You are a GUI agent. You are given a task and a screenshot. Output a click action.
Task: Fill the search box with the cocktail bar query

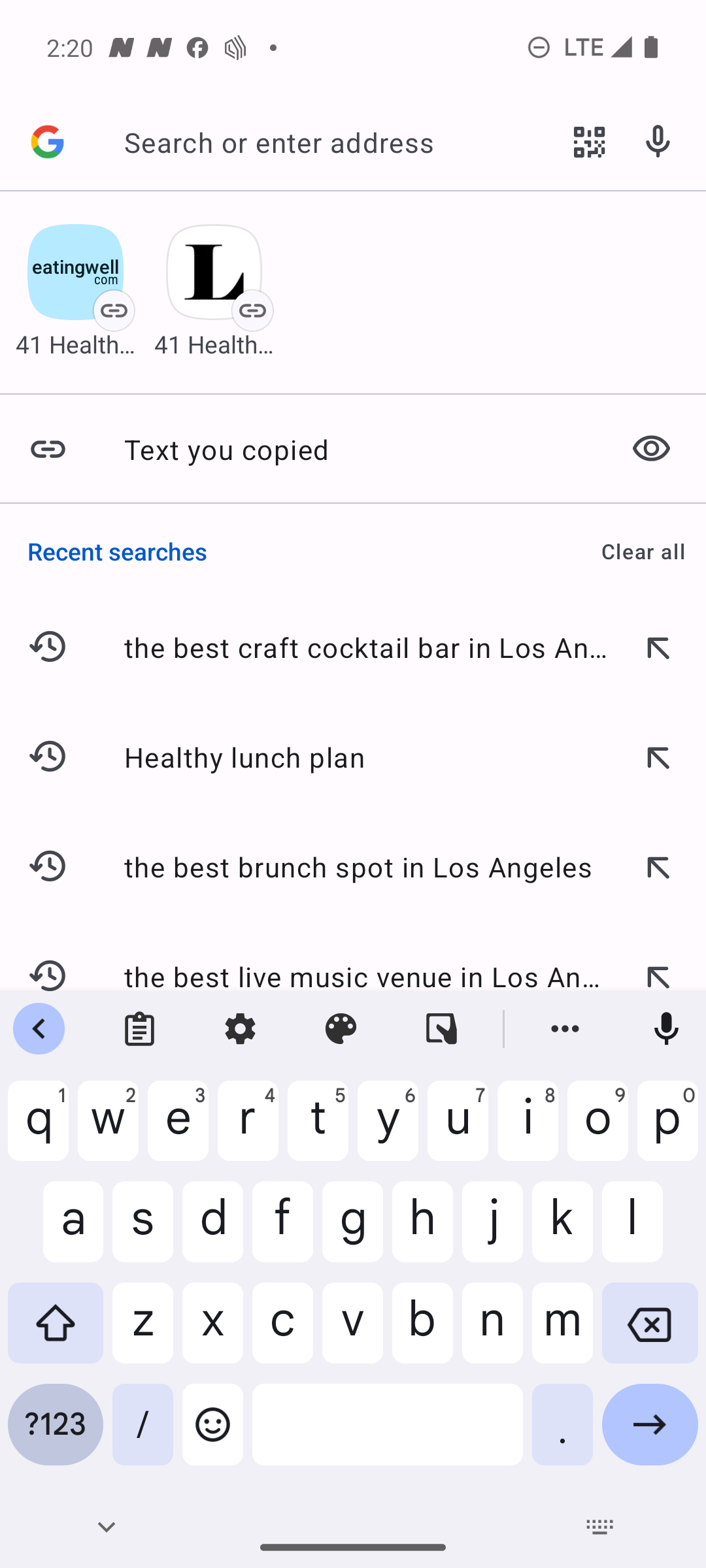pyautogui.click(x=658, y=648)
